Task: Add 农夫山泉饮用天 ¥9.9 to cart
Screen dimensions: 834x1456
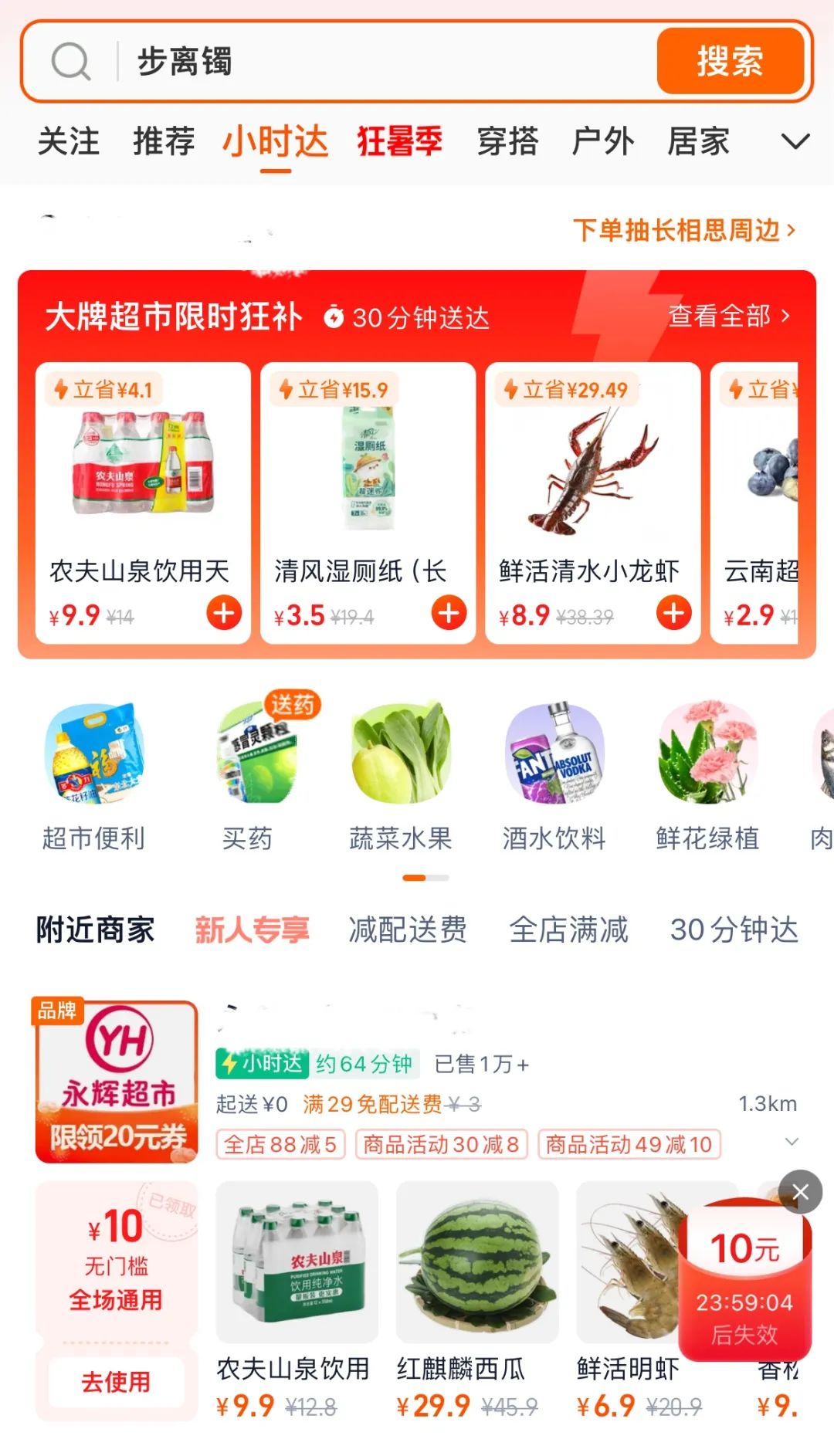Action: (224, 613)
